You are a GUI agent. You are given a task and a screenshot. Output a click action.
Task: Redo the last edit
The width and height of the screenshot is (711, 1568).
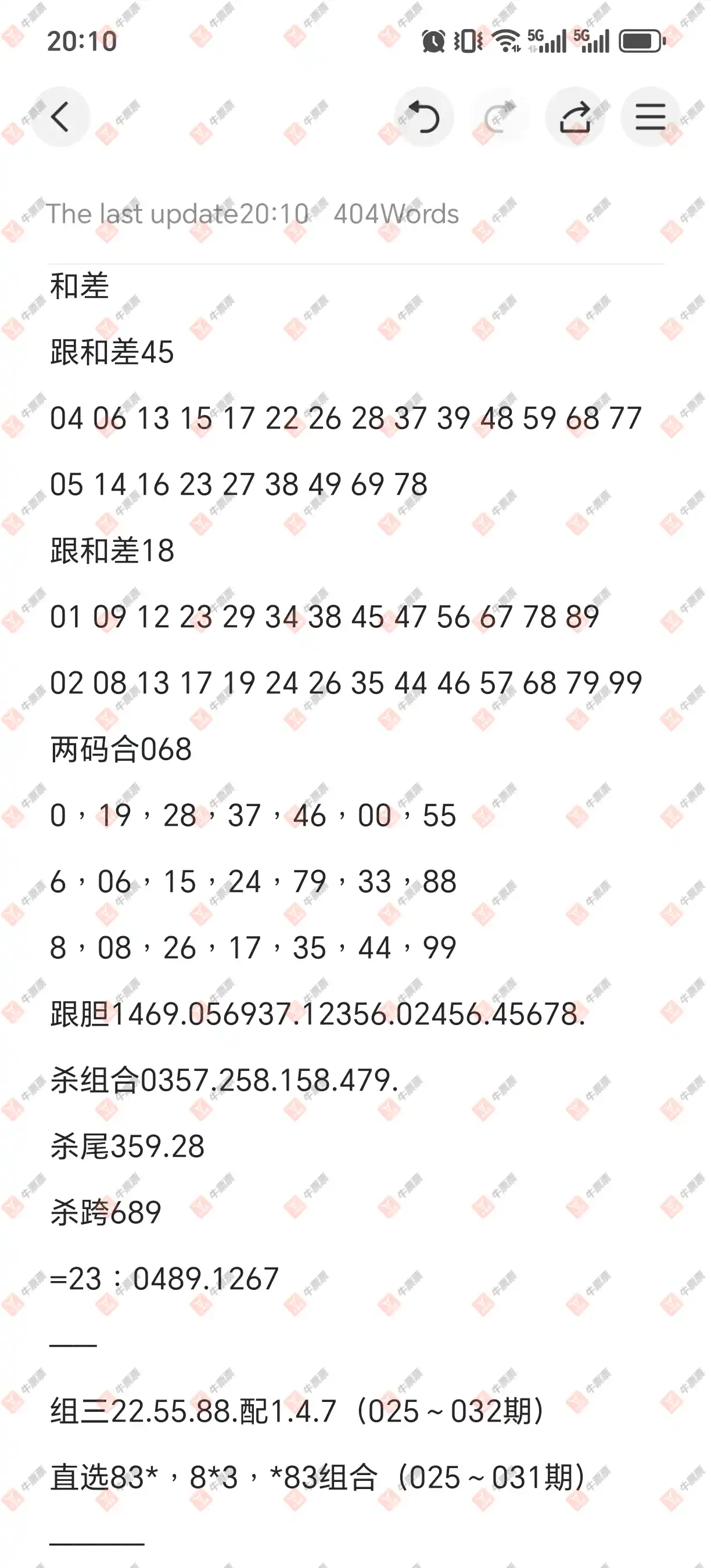tap(500, 117)
